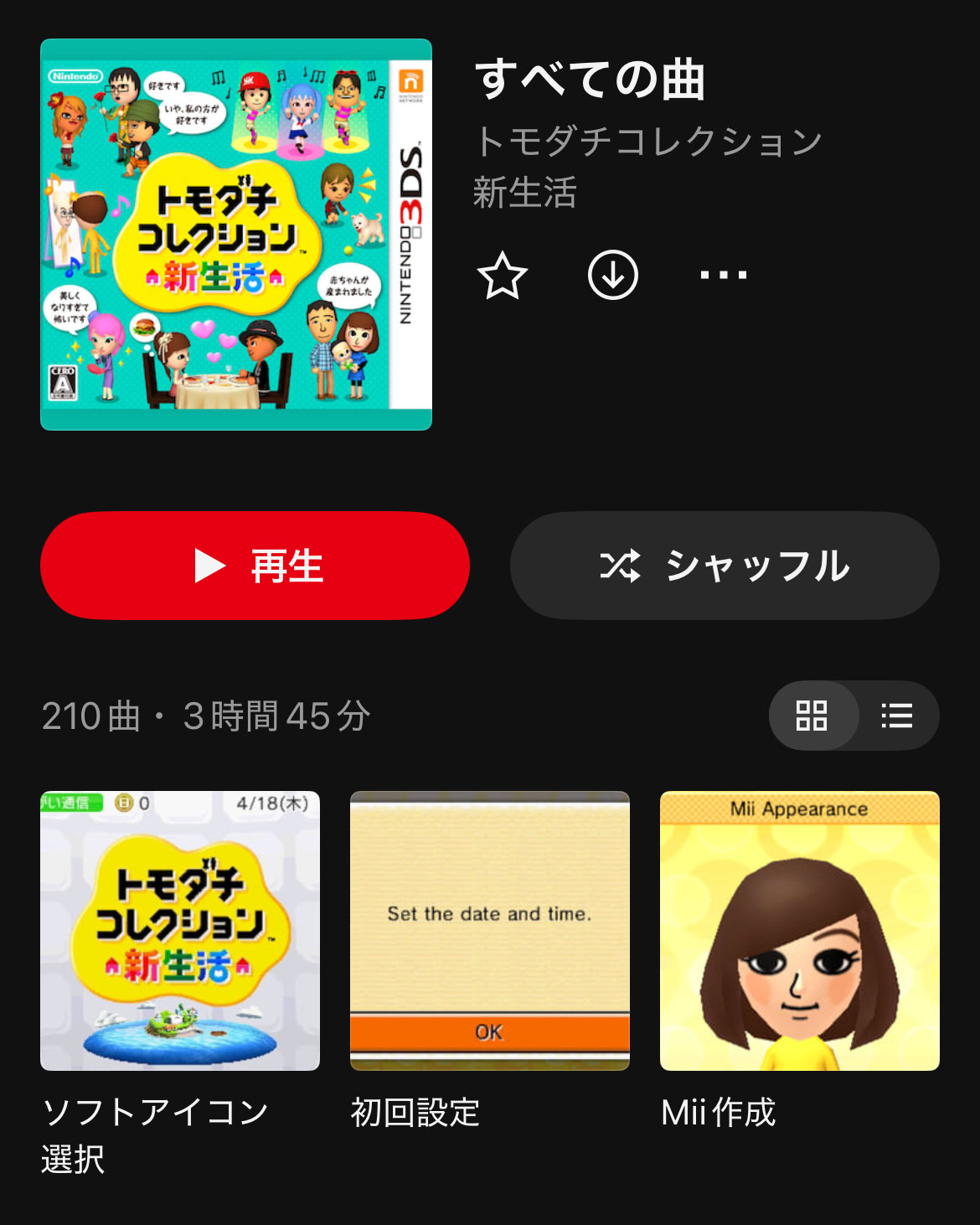Play the 初回設定 track
This screenshot has width=980, height=1225.
pyautogui.click(x=490, y=931)
